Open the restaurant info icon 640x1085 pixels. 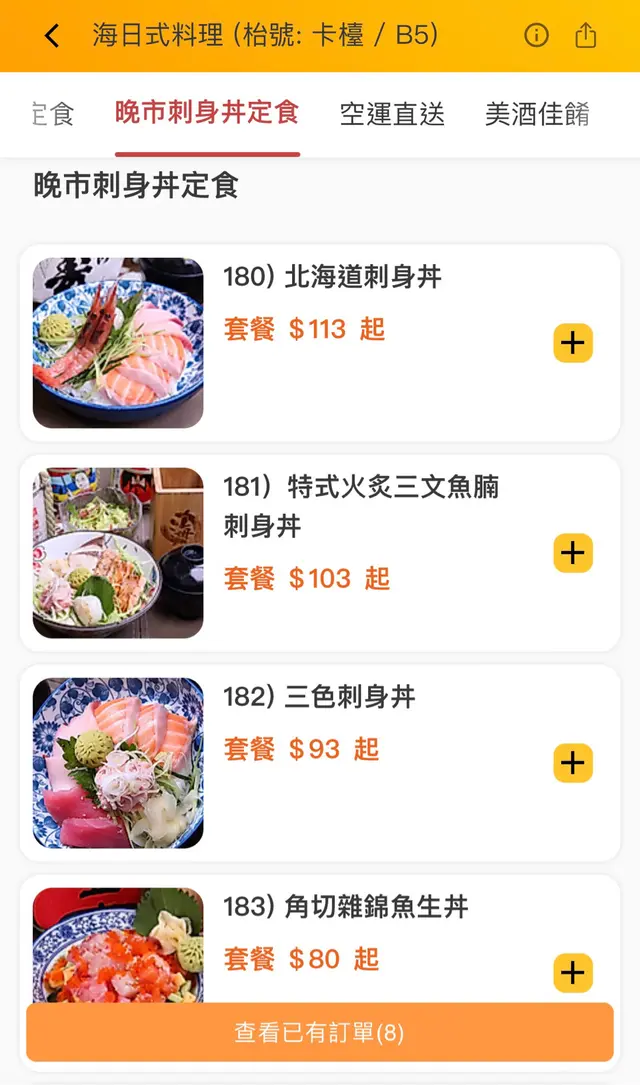point(537,36)
